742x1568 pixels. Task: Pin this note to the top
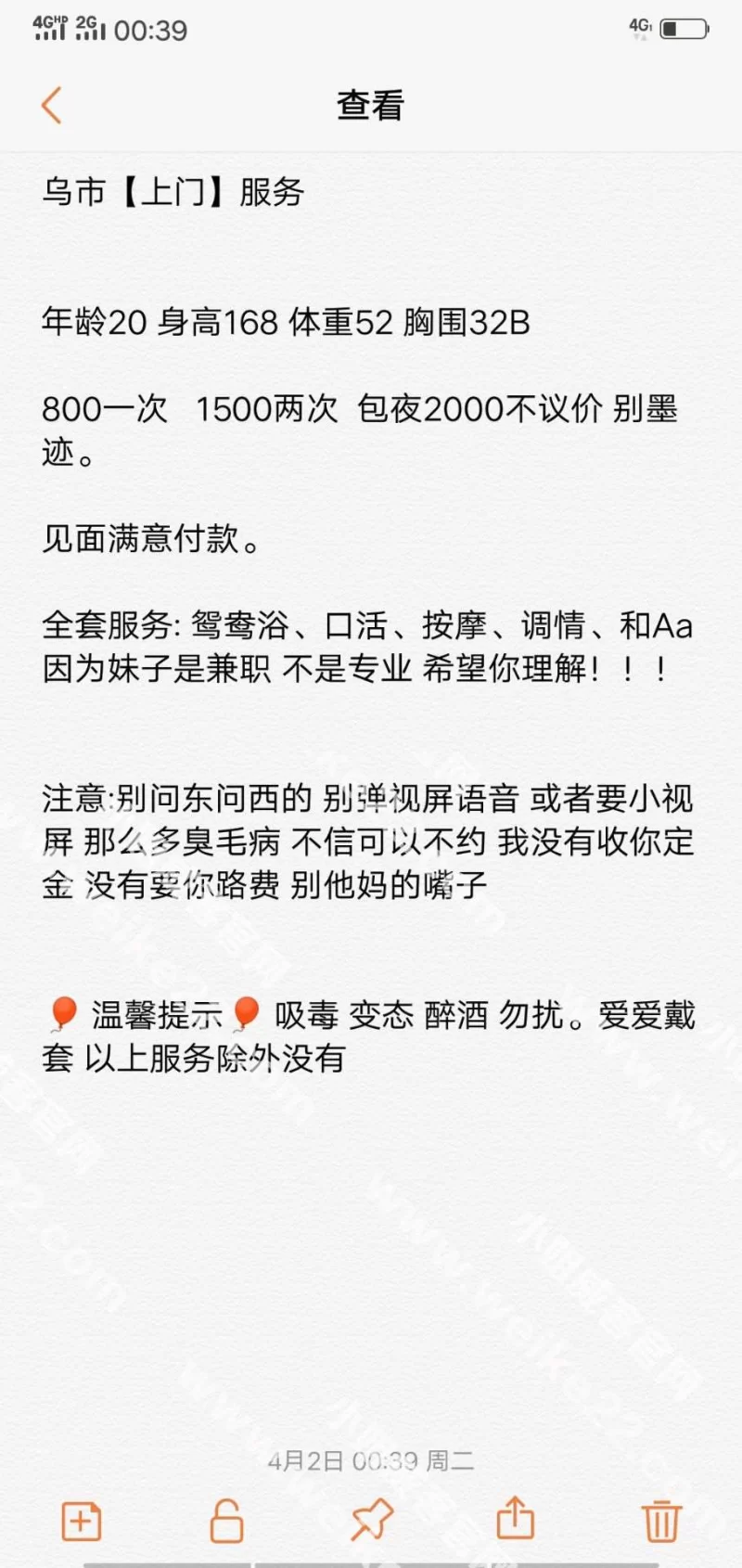[x=372, y=1521]
